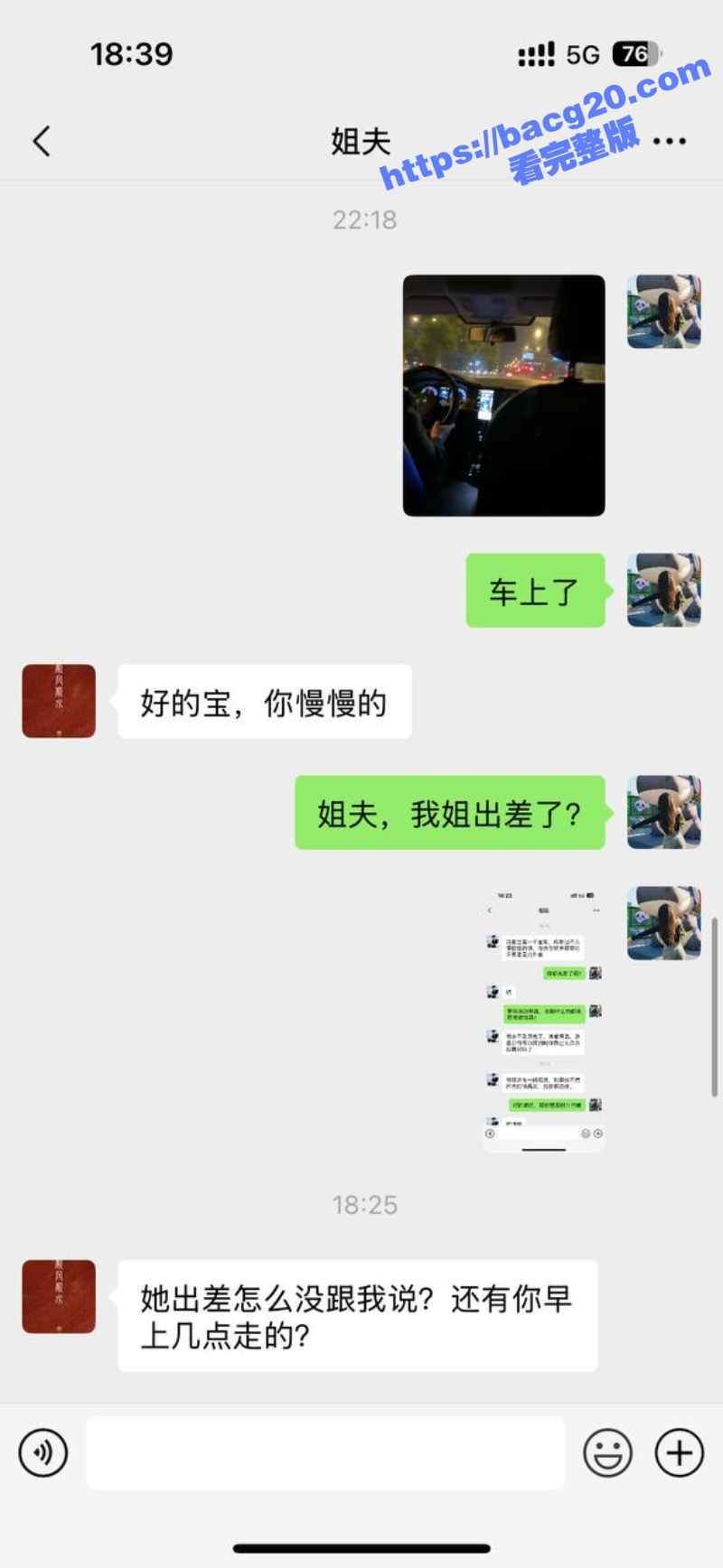Tap your own avatar next to 车上了
Screen dimensions: 723x1568
click(663, 592)
